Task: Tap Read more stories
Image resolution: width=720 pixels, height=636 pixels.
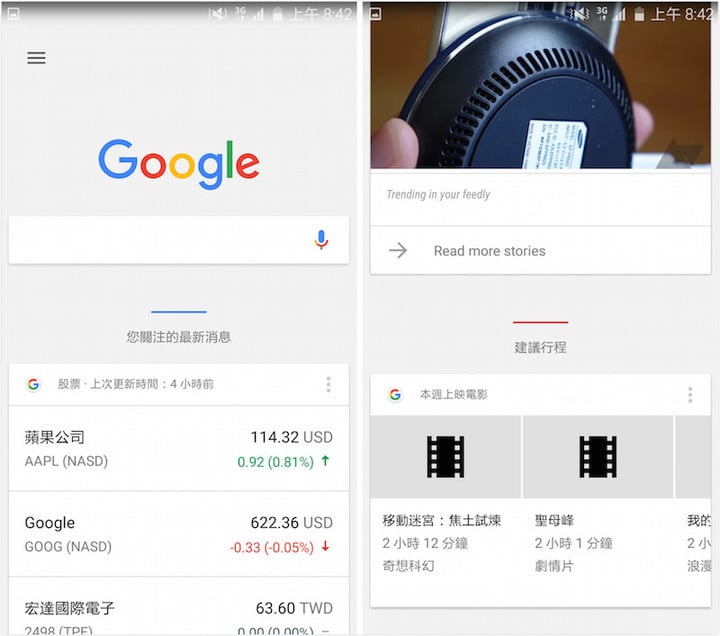Action: tap(489, 251)
